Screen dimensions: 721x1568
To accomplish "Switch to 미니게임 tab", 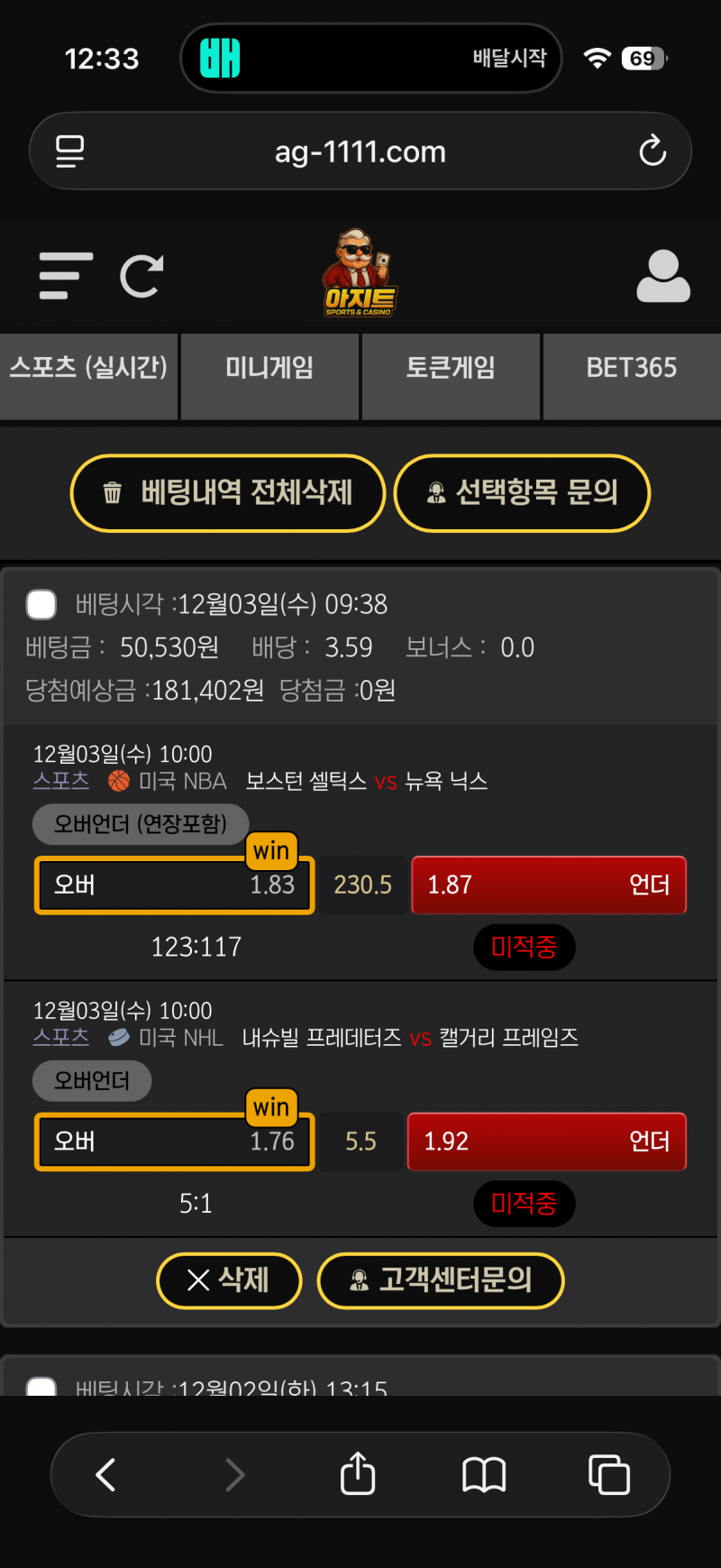I will coord(269,368).
